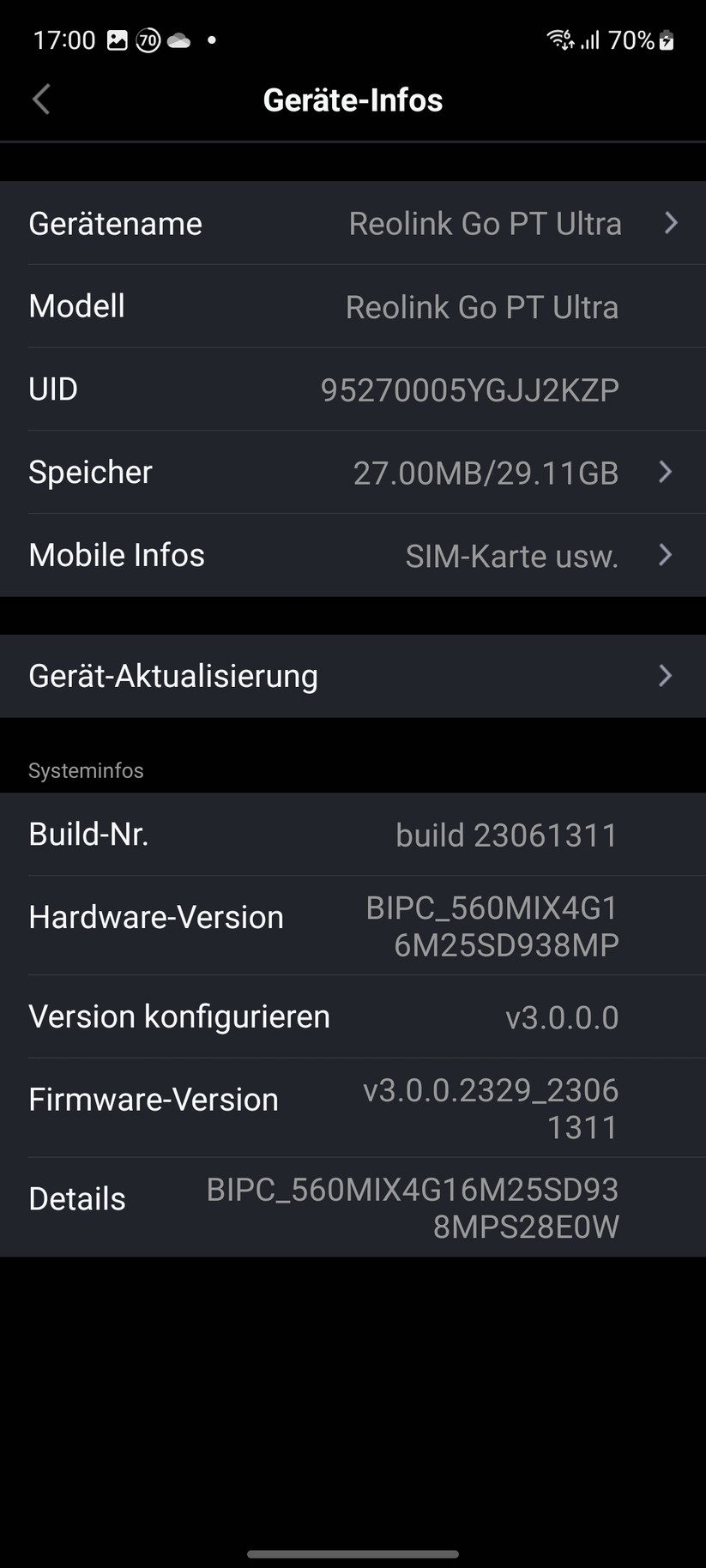
Task: Open Gerät-Aktualisierung
Action: coord(353,676)
